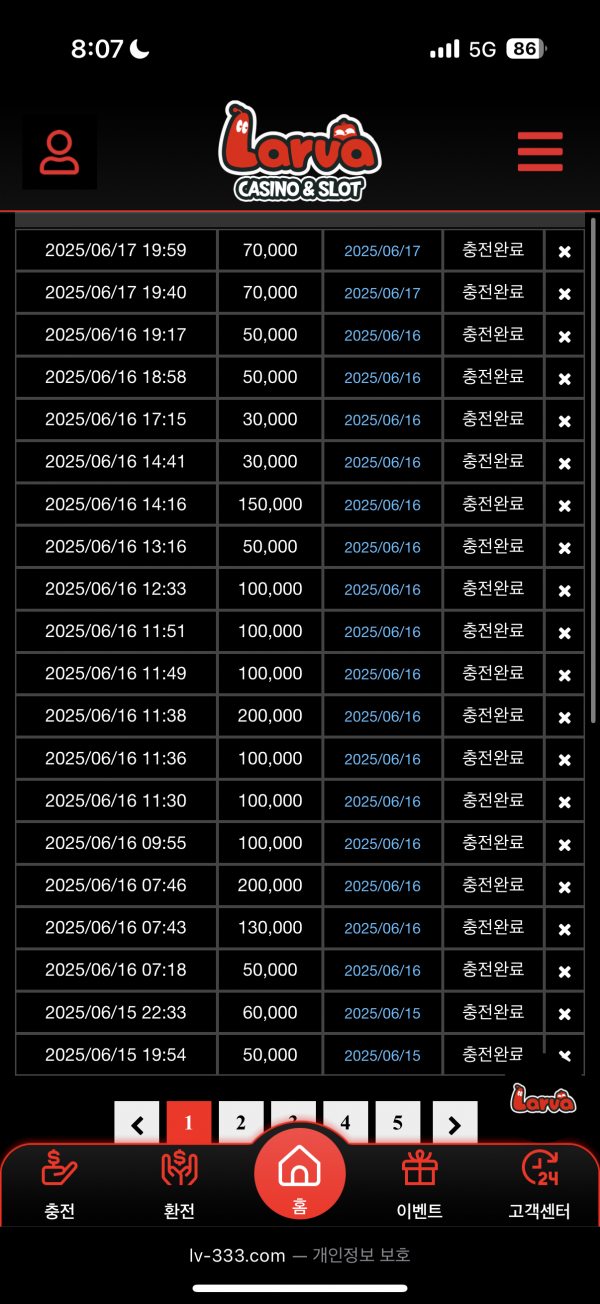Image resolution: width=600 pixels, height=1304 pixels.
Task: Delete the 2025/06/17 19:59 deposit record
Action: coord(564,251)
